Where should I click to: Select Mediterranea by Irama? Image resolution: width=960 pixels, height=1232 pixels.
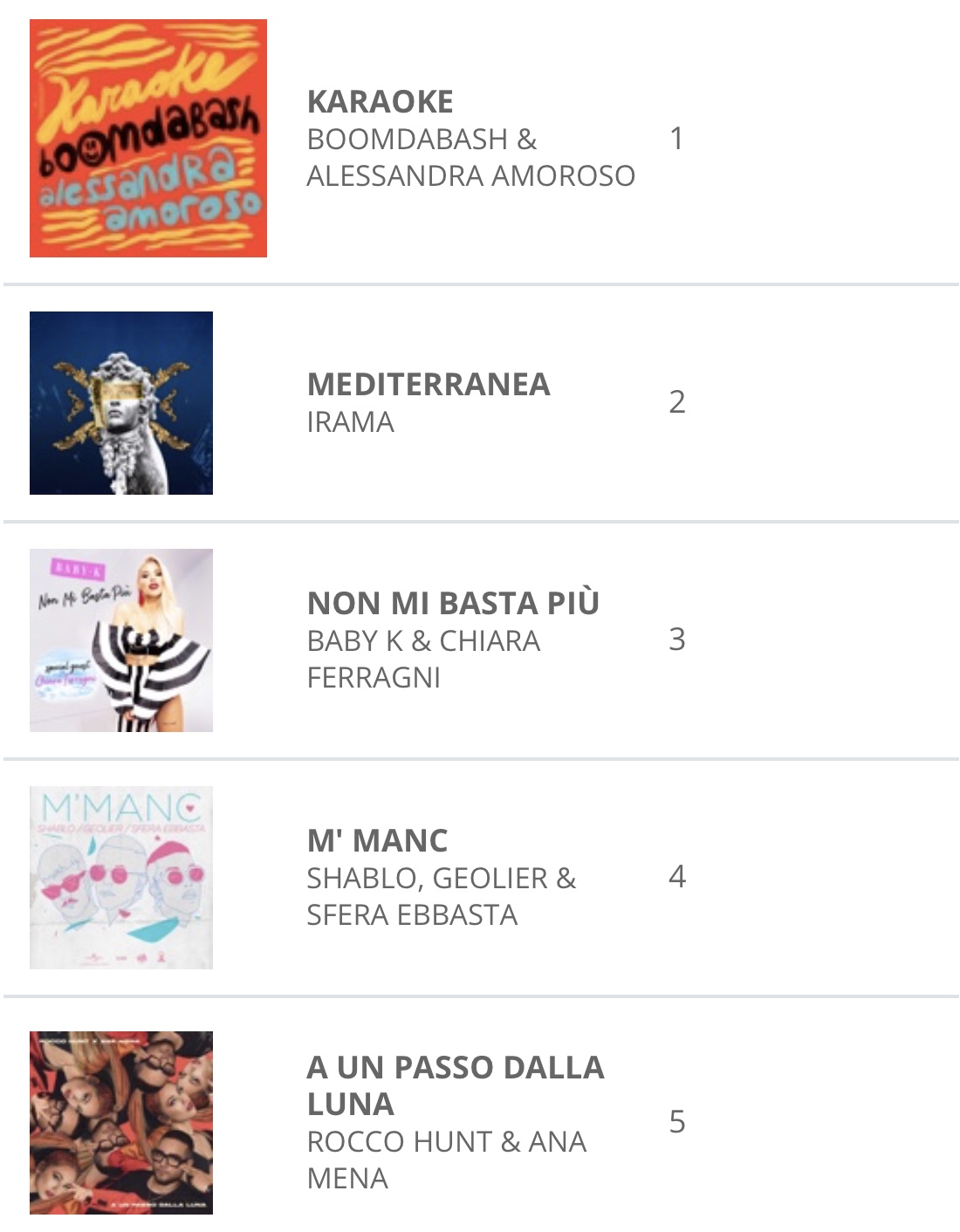click(x=428, y=385)
